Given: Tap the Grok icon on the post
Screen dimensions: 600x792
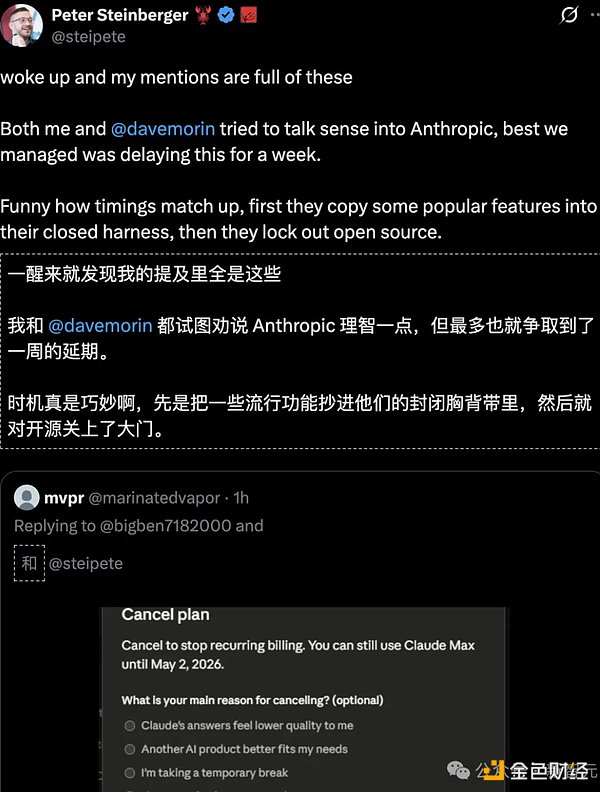Looking at the screenshot, I should 569,15.
